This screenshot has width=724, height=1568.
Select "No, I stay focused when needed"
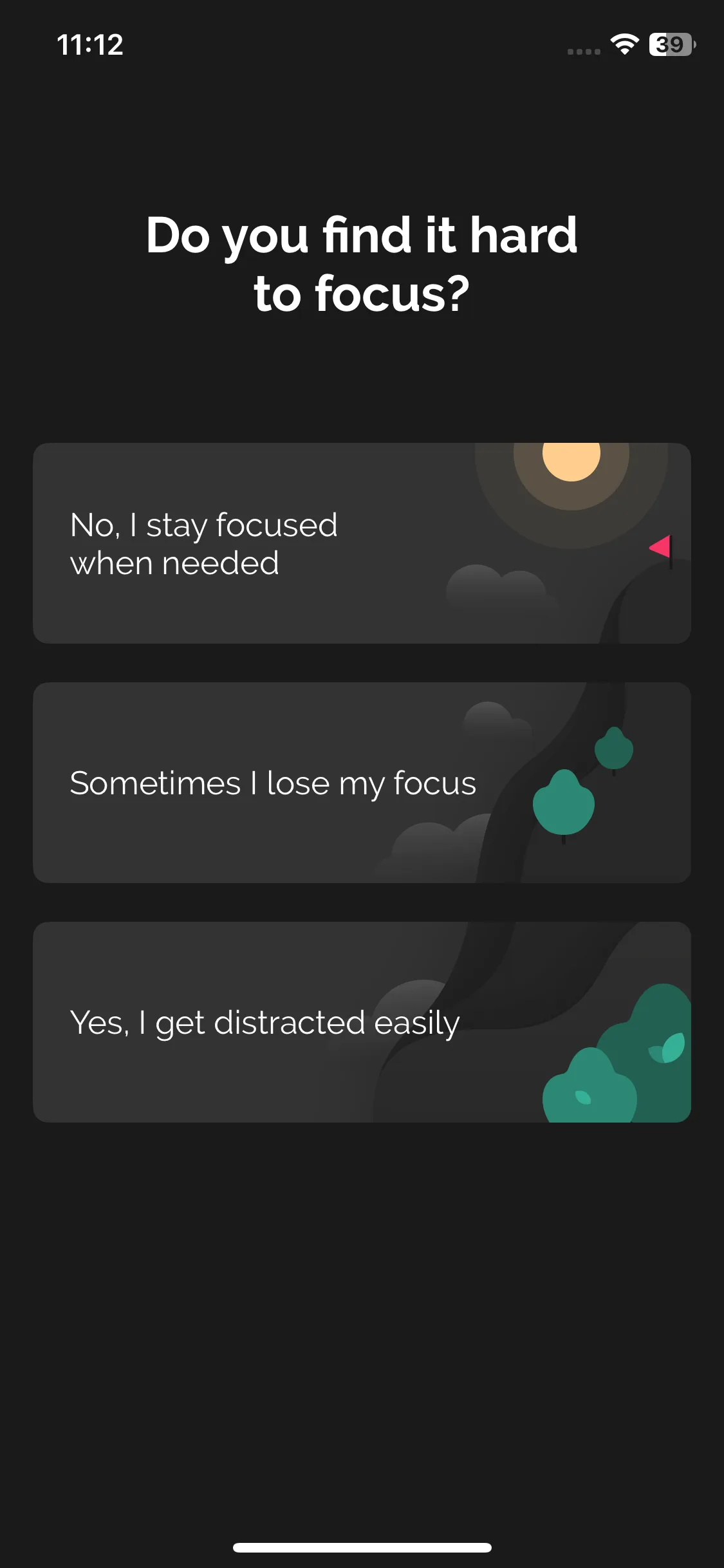[x=362, y=543]
